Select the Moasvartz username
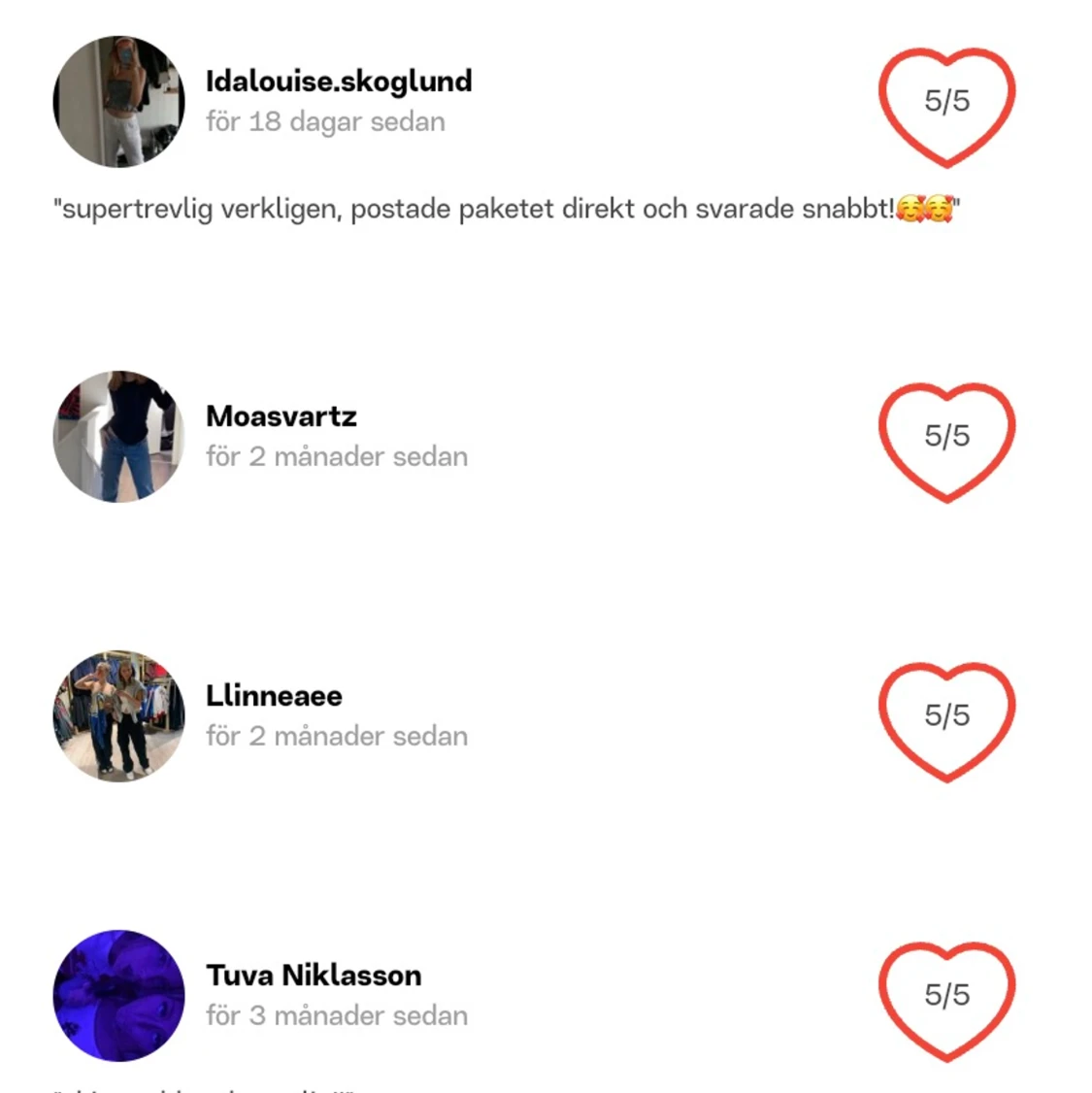Image resolution: width=1092 pixels, height=1093 pixels. coord(281,416)
